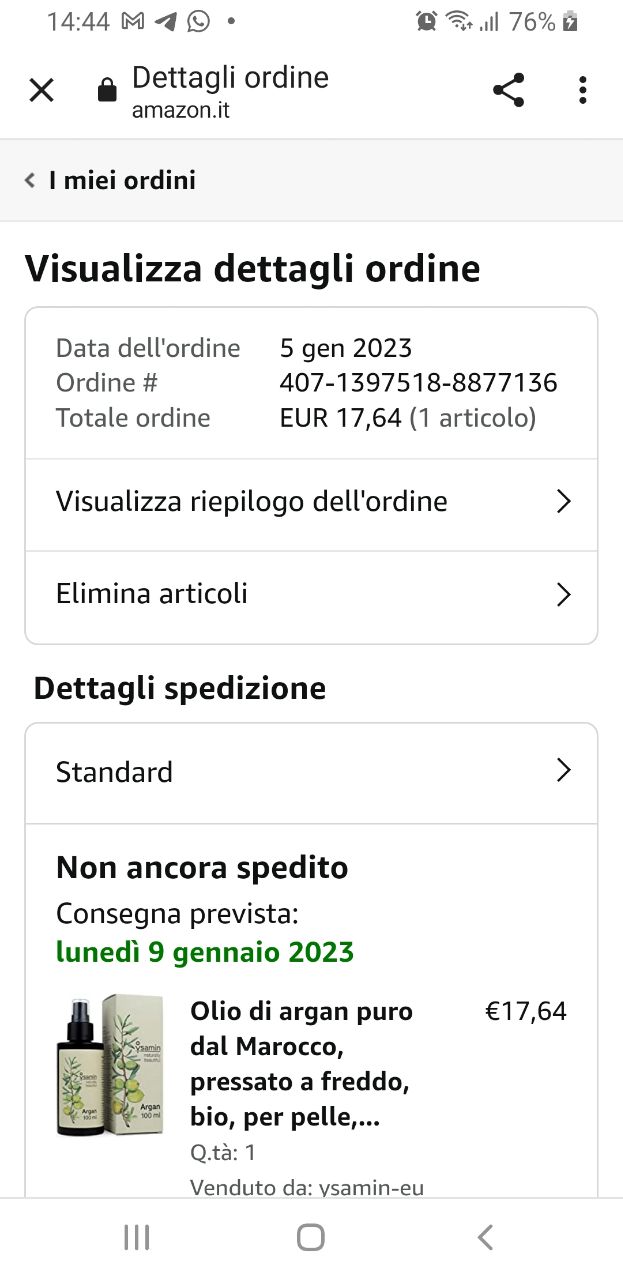The image size is (623, 1280).
Task: Go back to I miei ordini
Action: (x=111, y=180)
